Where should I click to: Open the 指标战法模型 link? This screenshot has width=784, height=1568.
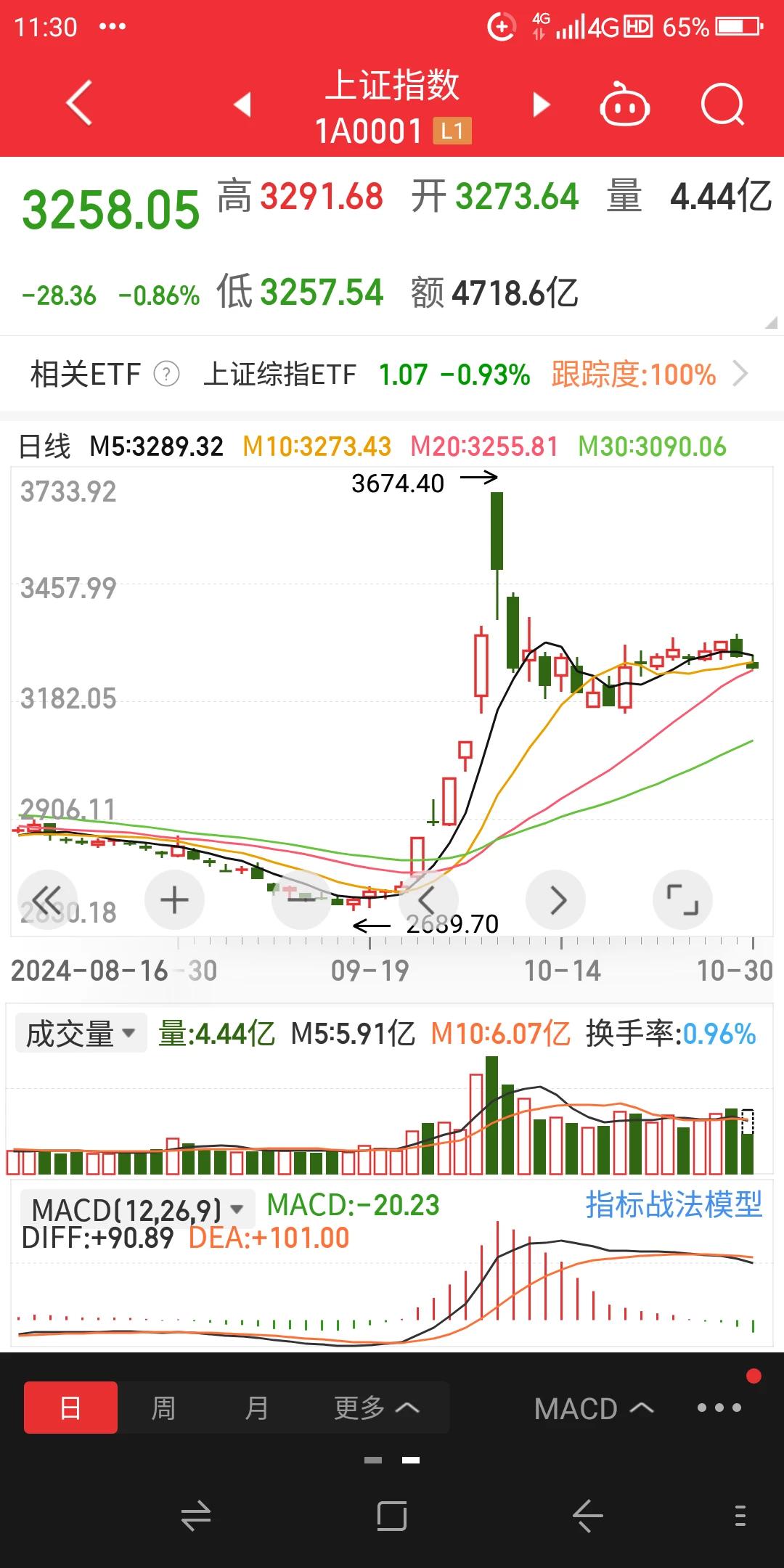(674, 1205)
